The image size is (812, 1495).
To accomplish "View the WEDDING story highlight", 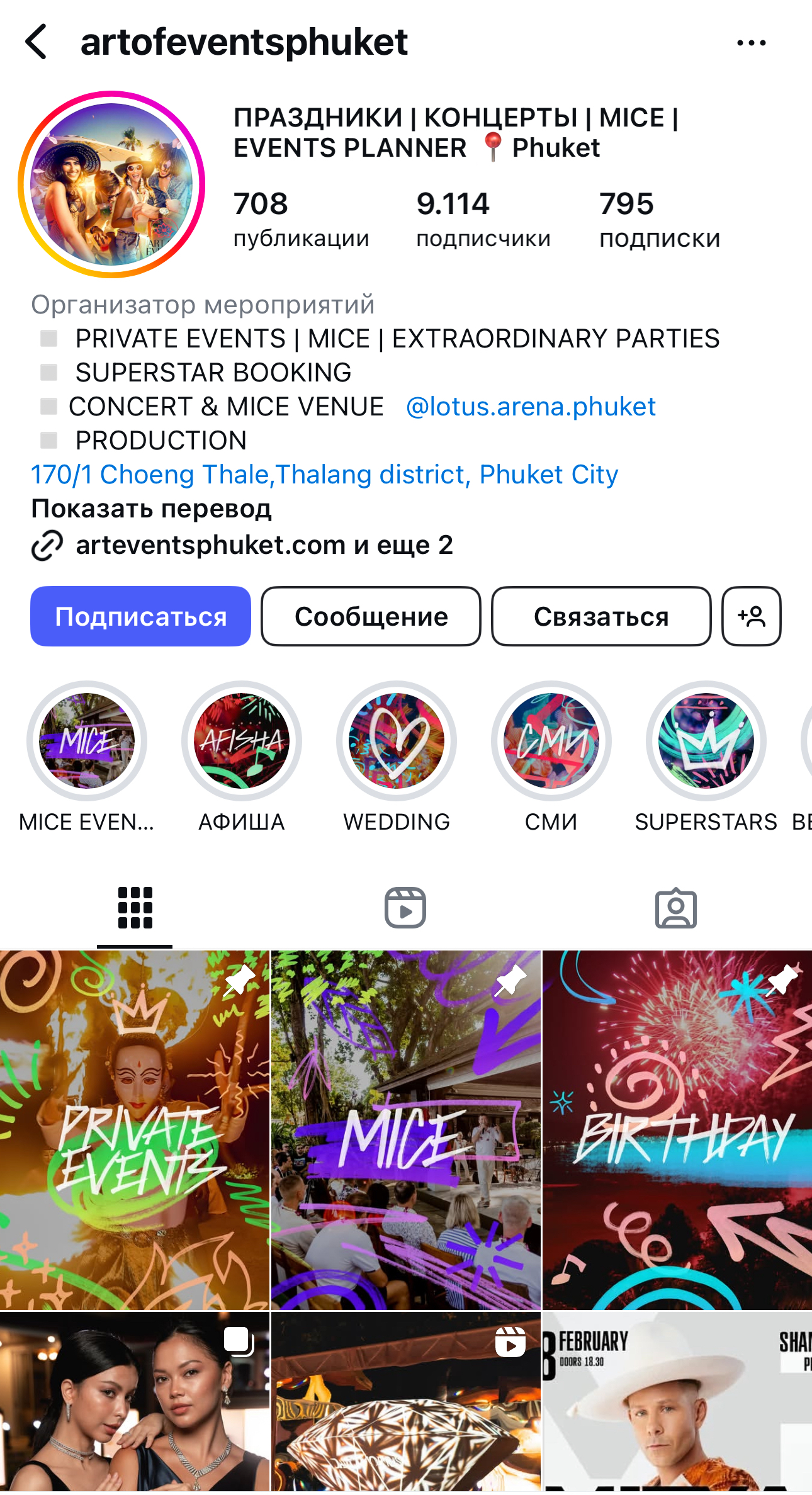I will 397,741.
